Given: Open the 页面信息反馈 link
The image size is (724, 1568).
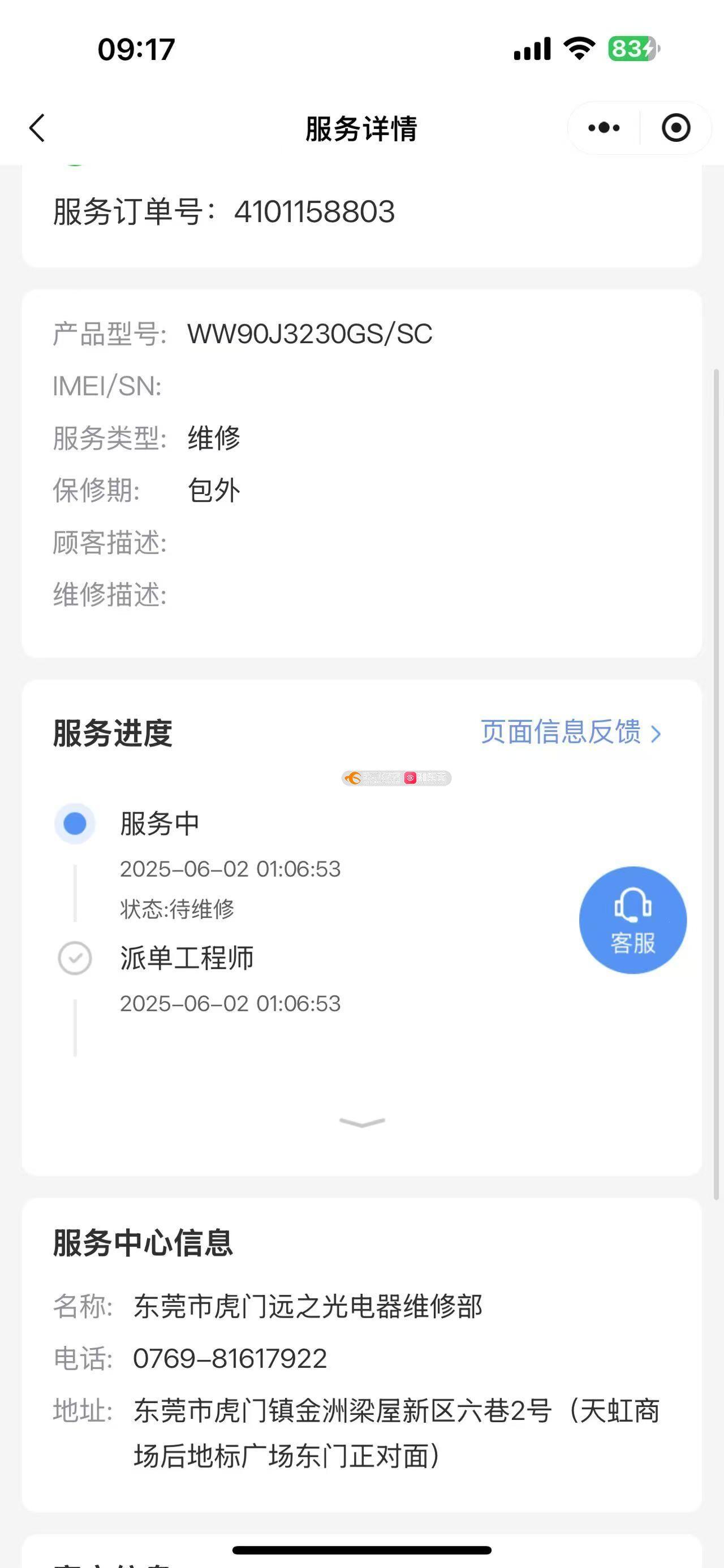Looking at the screenshot, I should pyautogui.click(x=571, y=732).
